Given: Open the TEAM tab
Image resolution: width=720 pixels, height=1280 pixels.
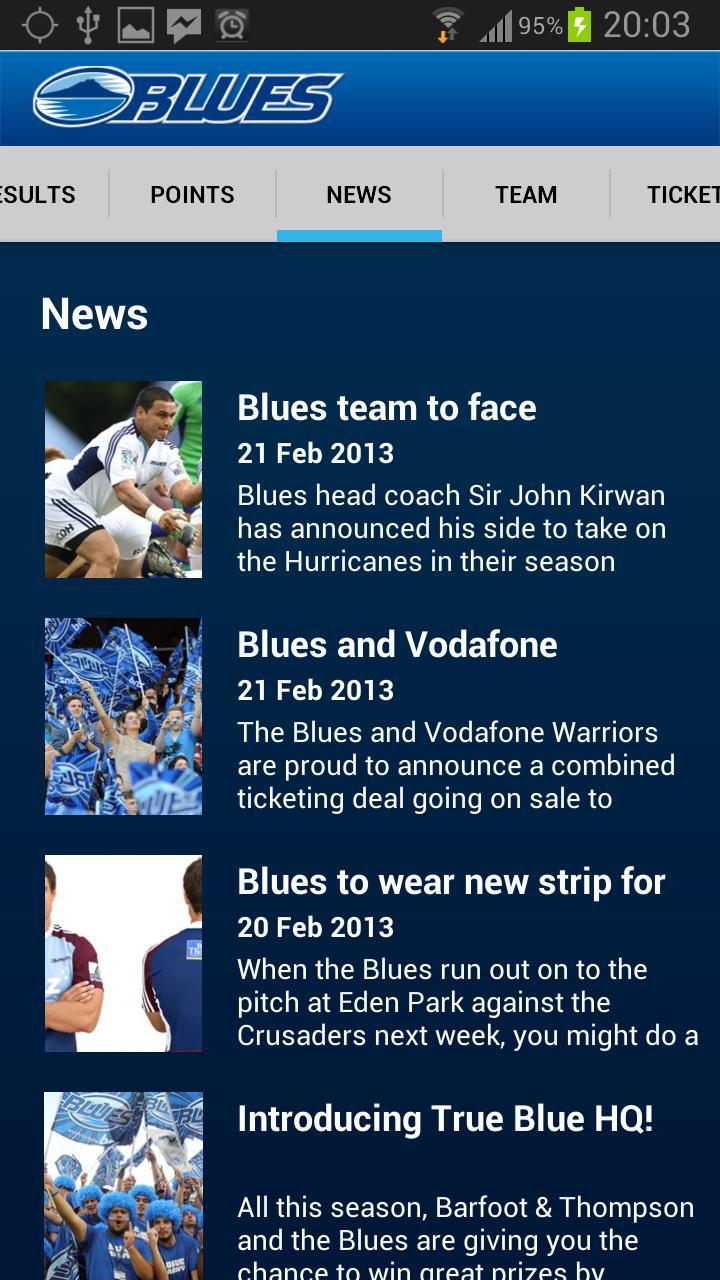Looking at the screenshot, I should [x=526, y=195].
